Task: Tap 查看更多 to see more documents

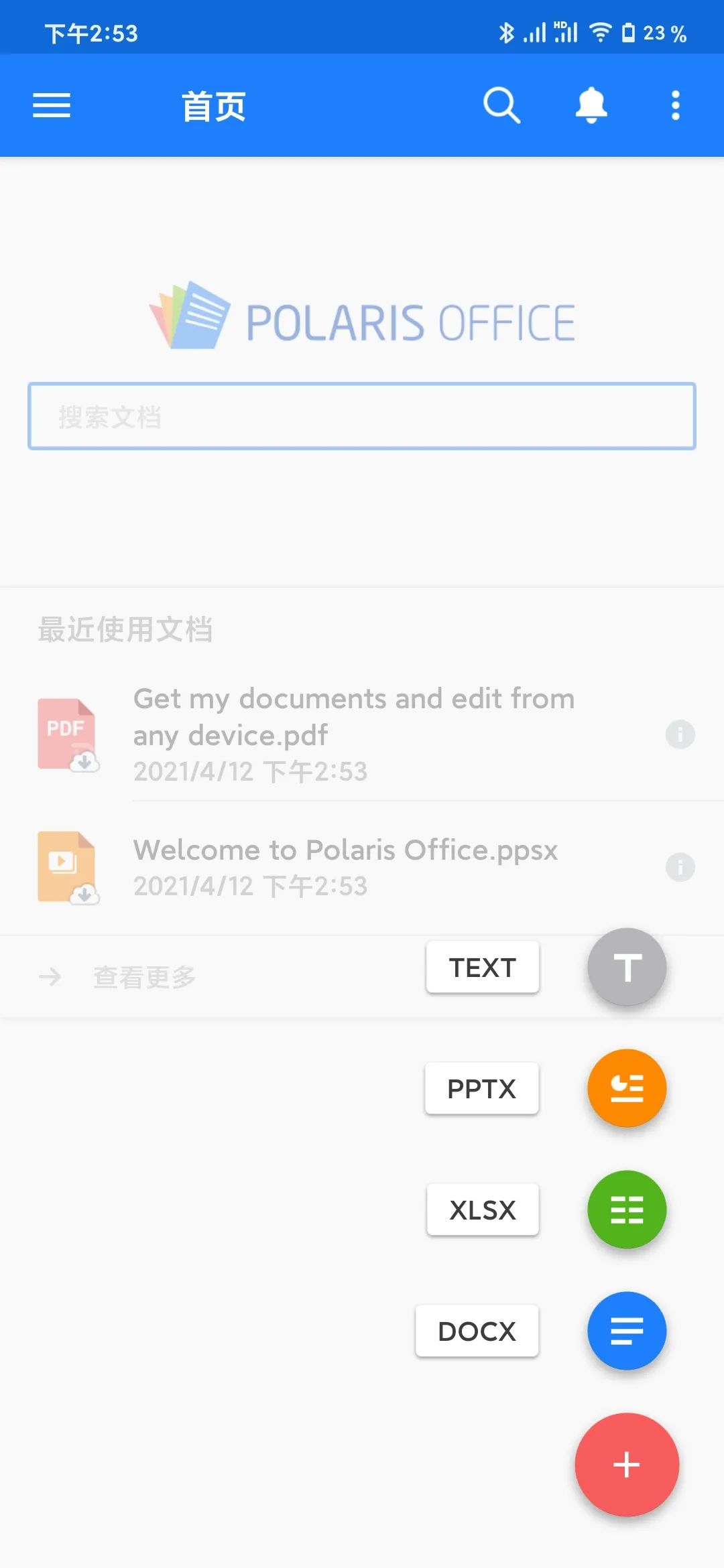Action: [144, 977]
